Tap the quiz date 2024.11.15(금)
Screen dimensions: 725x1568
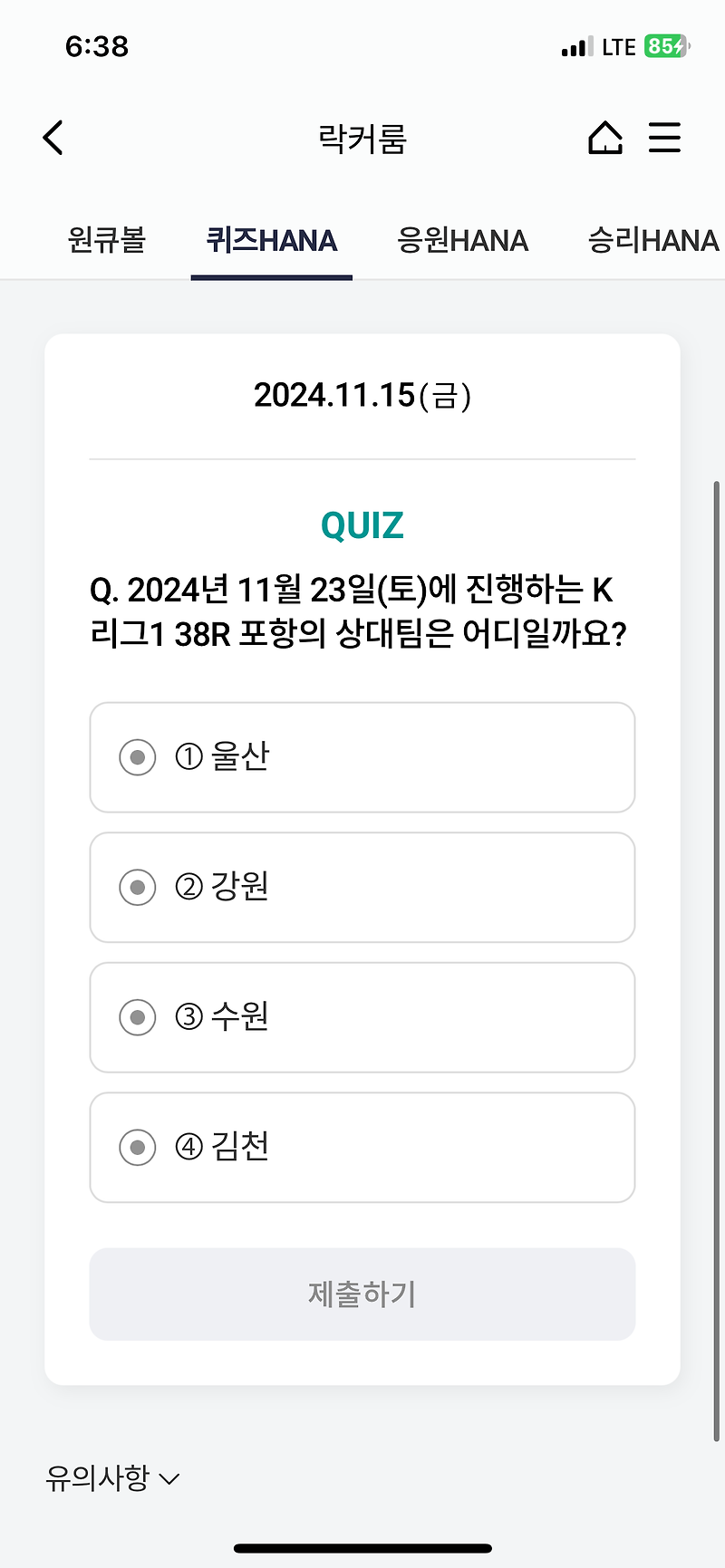[362, 396]
